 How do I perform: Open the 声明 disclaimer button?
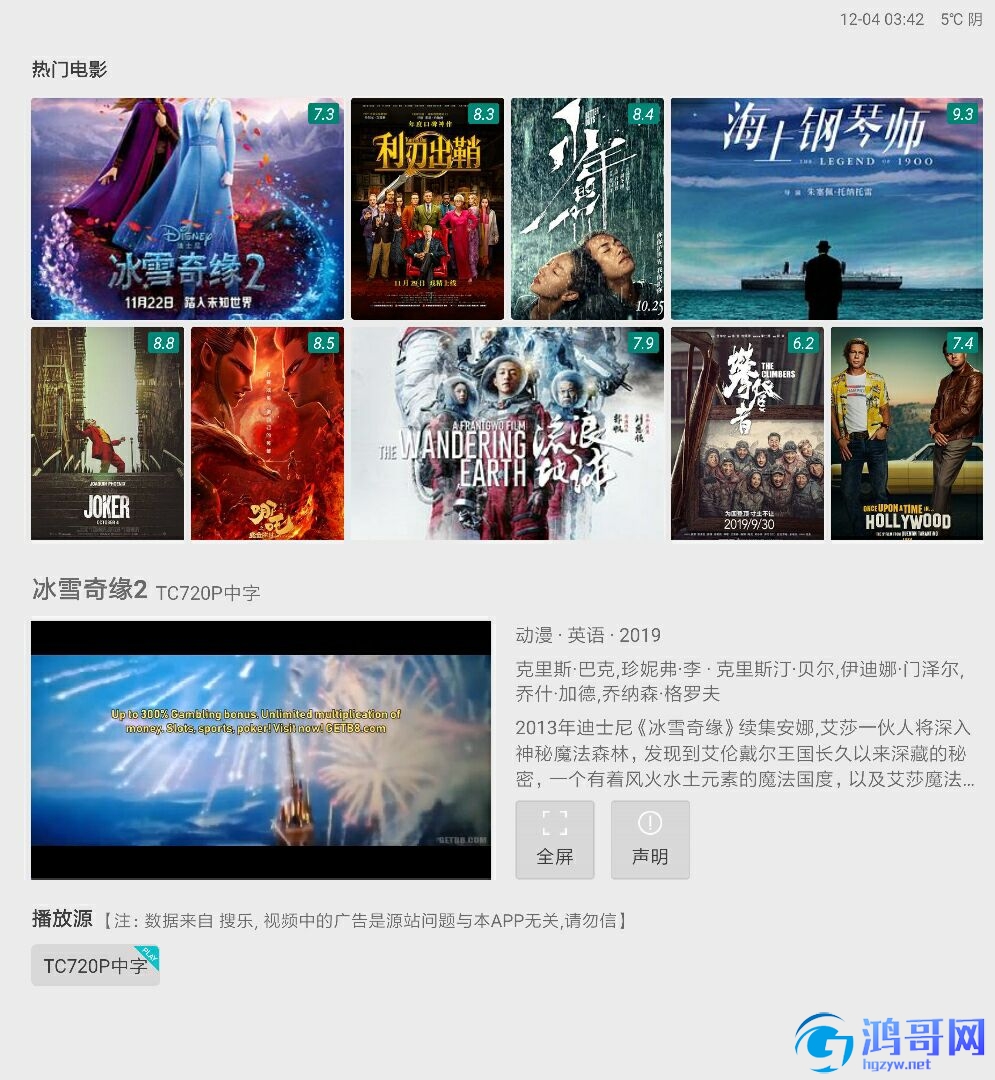pos(650,839)
